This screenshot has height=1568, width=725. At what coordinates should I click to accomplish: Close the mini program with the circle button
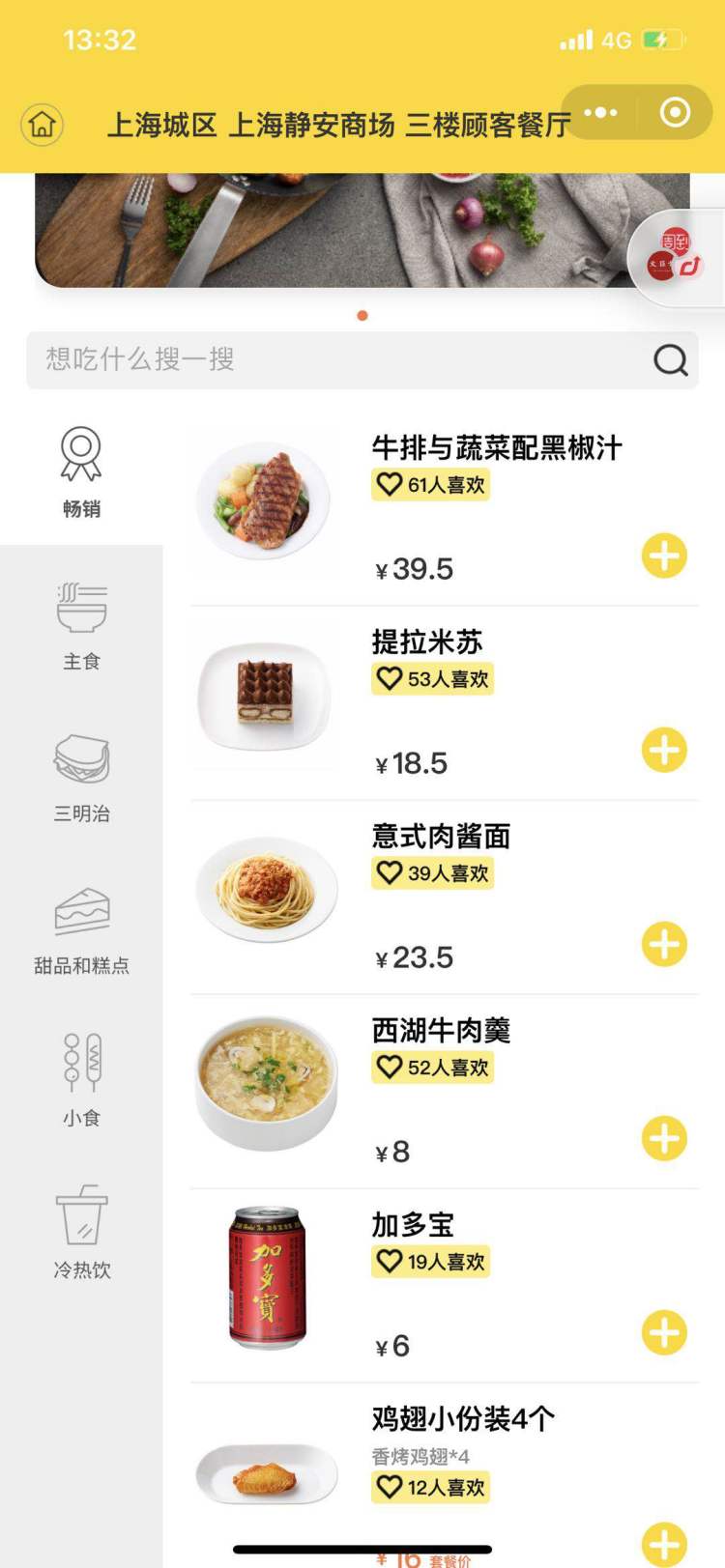point(675,113)
